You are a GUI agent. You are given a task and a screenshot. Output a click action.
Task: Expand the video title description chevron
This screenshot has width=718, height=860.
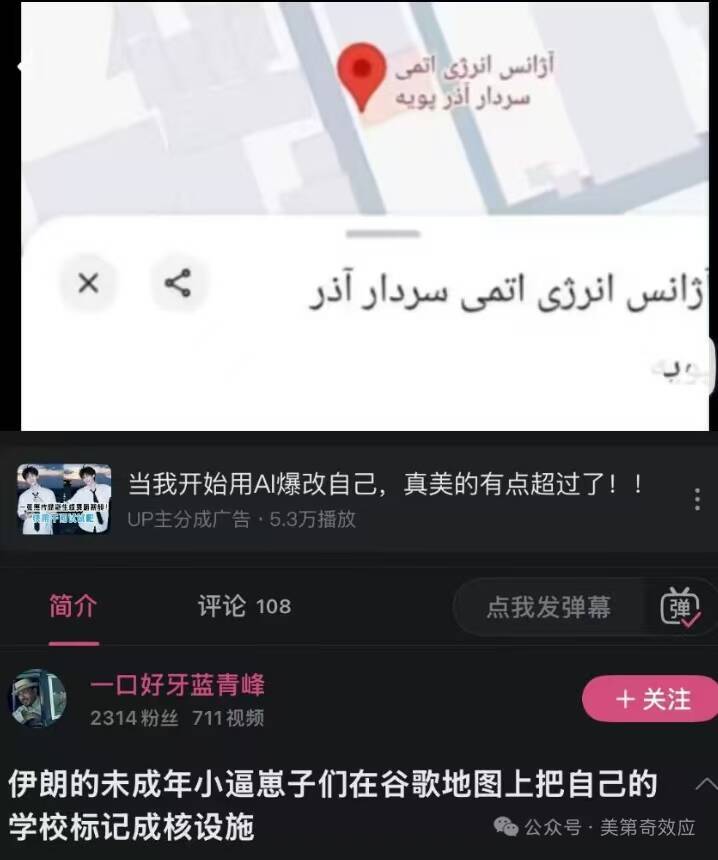pyautogui.click(x=706, y=783)
